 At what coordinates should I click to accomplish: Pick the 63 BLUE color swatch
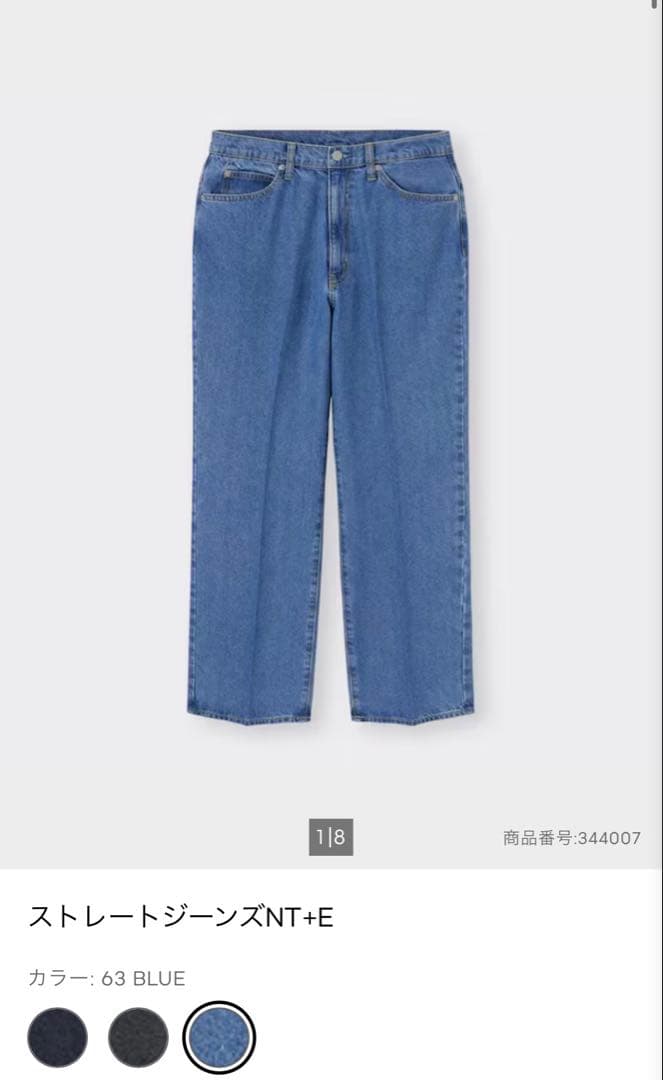219,1037
